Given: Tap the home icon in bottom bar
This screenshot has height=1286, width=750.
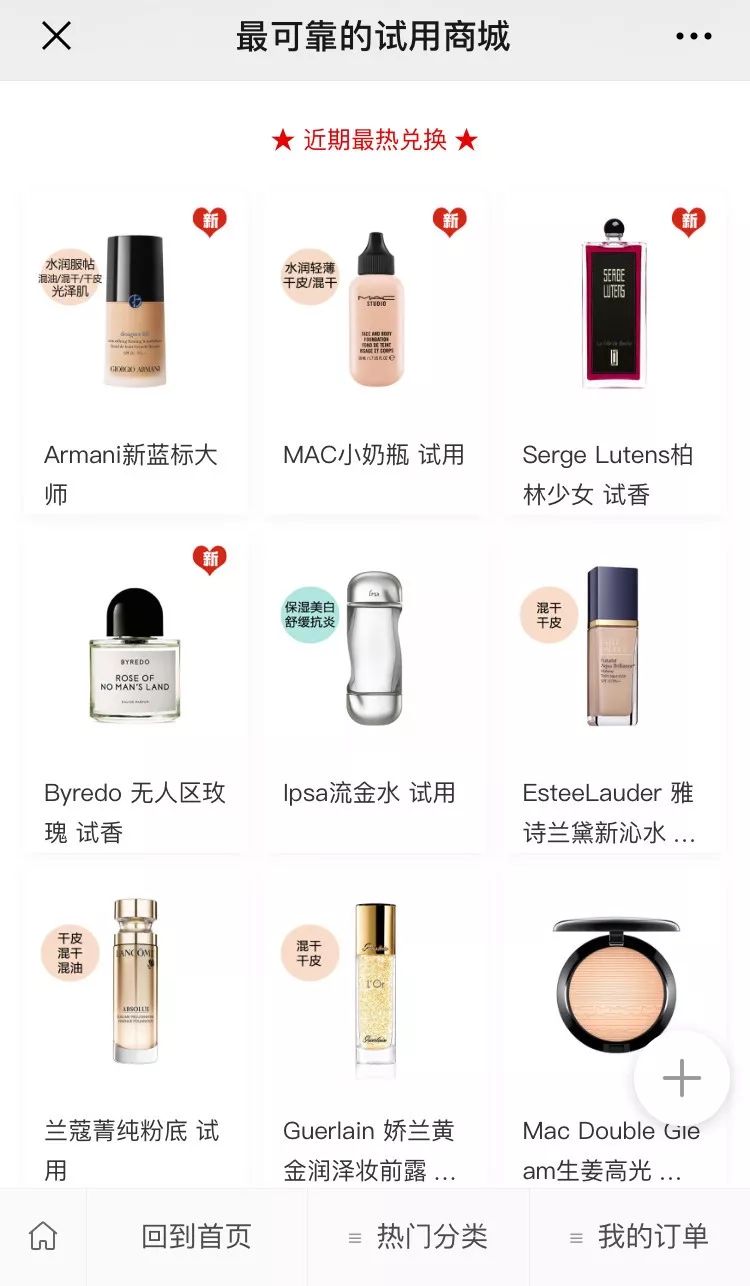Looking at the screenshot, I should (x=43, y=1237).
